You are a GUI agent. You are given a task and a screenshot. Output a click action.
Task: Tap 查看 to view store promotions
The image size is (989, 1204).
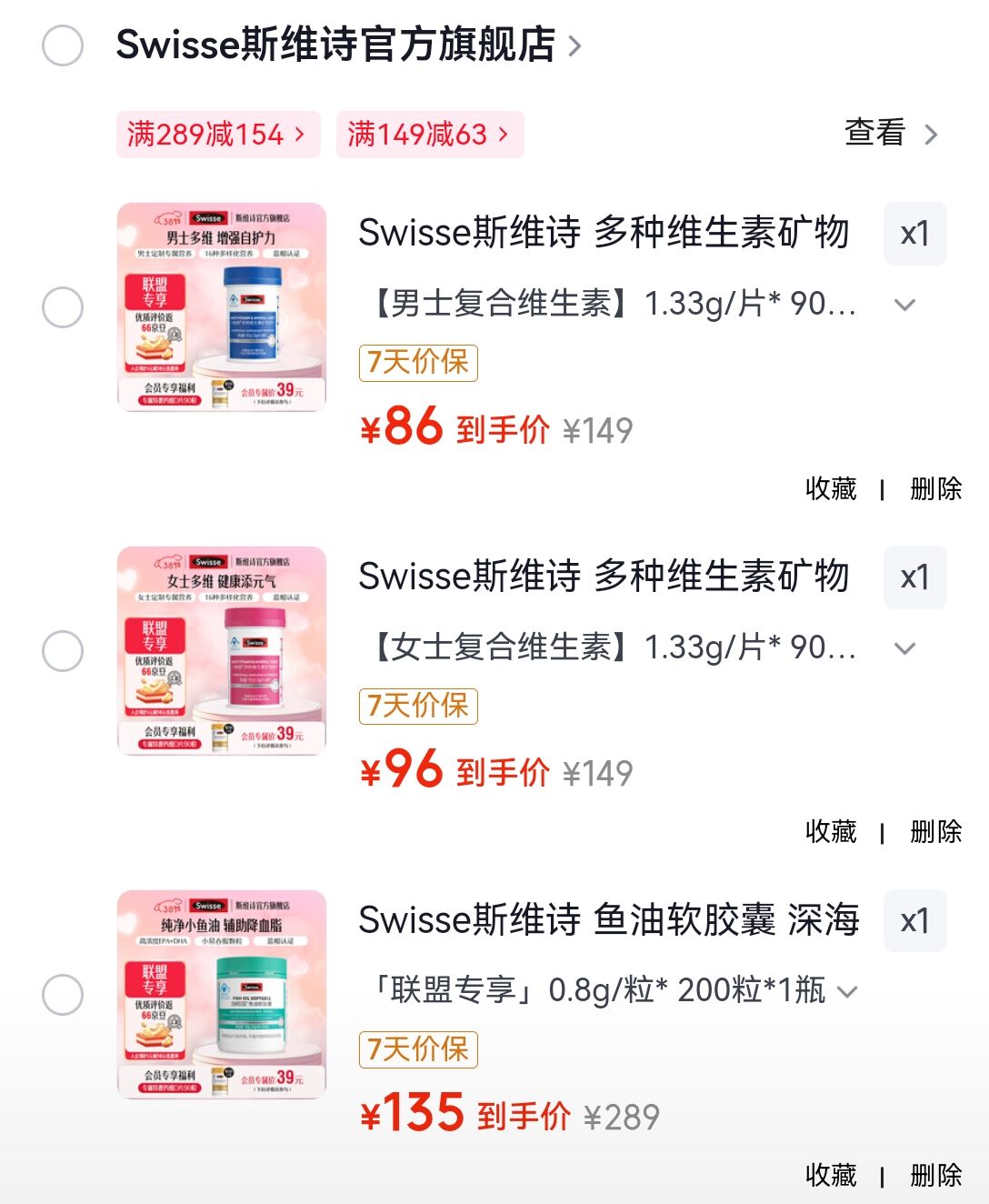click(x=890, y=134)
